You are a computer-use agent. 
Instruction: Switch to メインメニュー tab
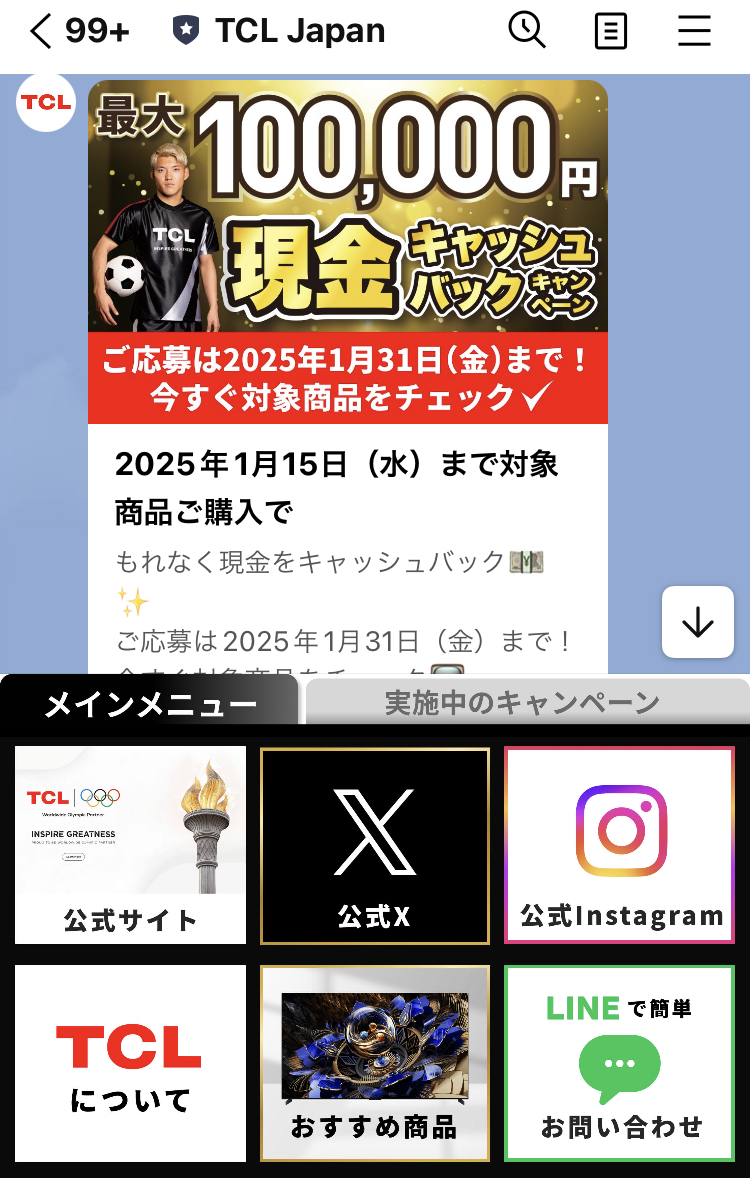150,704
